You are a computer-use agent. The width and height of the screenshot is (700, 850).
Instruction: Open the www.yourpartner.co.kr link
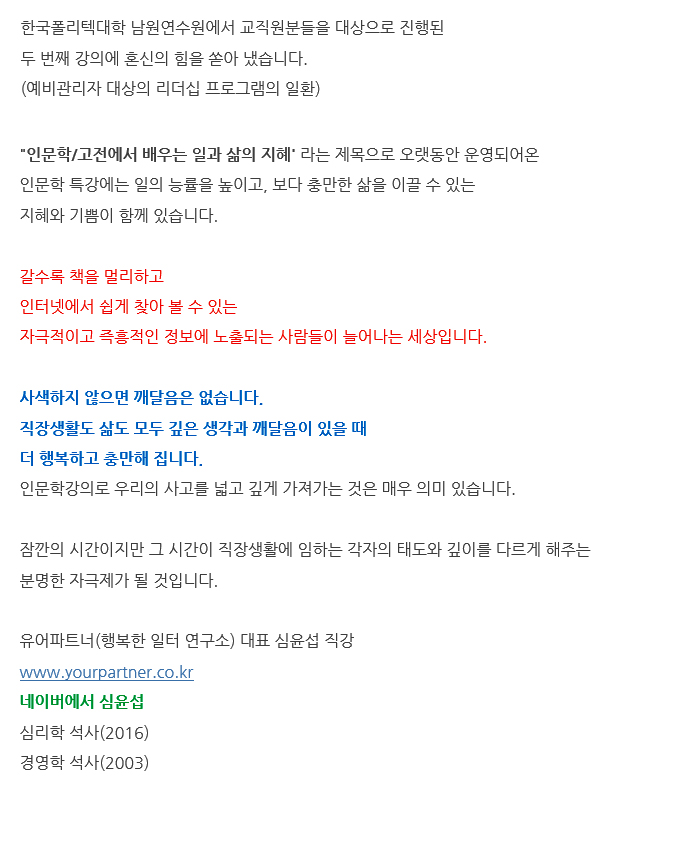(x=107, y=672)
